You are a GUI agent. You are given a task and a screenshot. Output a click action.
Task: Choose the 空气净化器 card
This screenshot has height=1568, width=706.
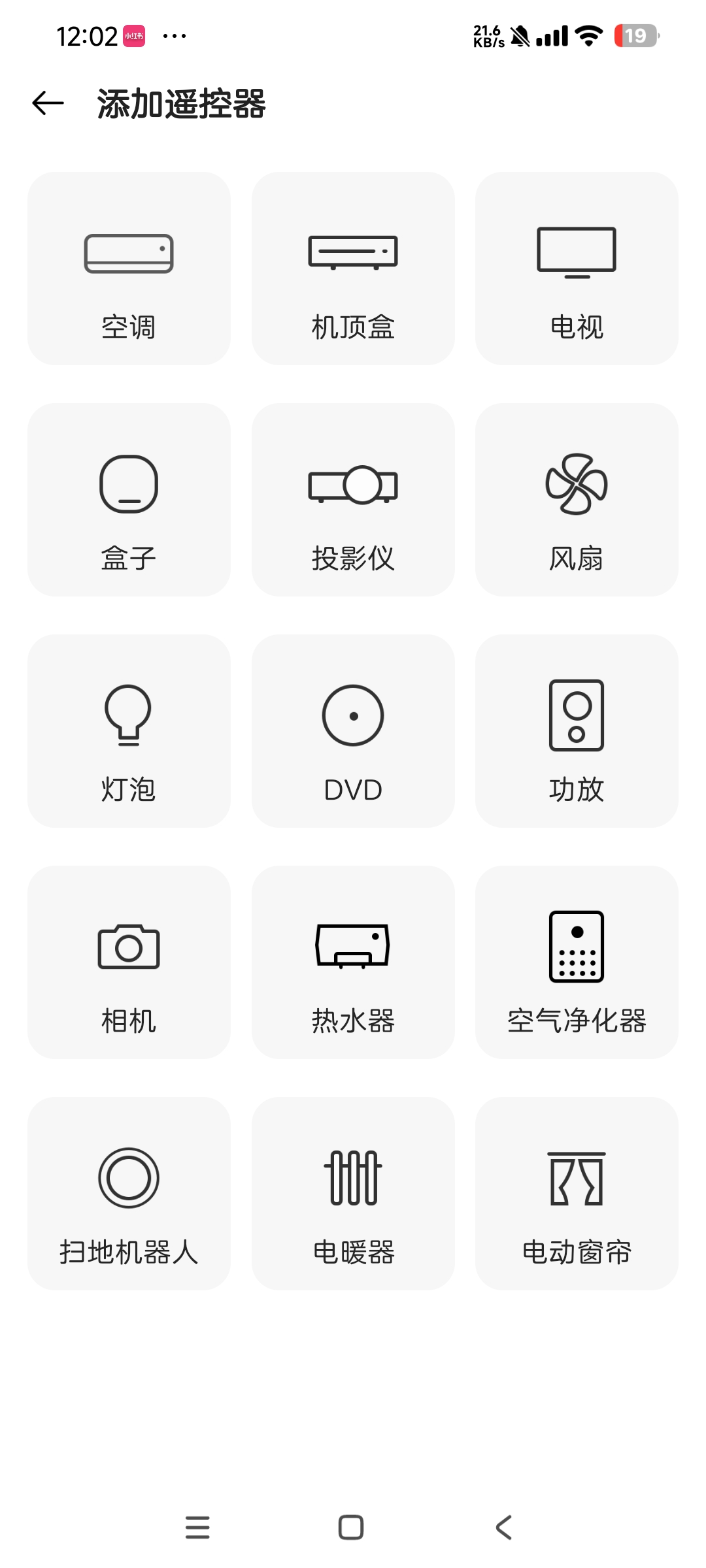(577, 962)
